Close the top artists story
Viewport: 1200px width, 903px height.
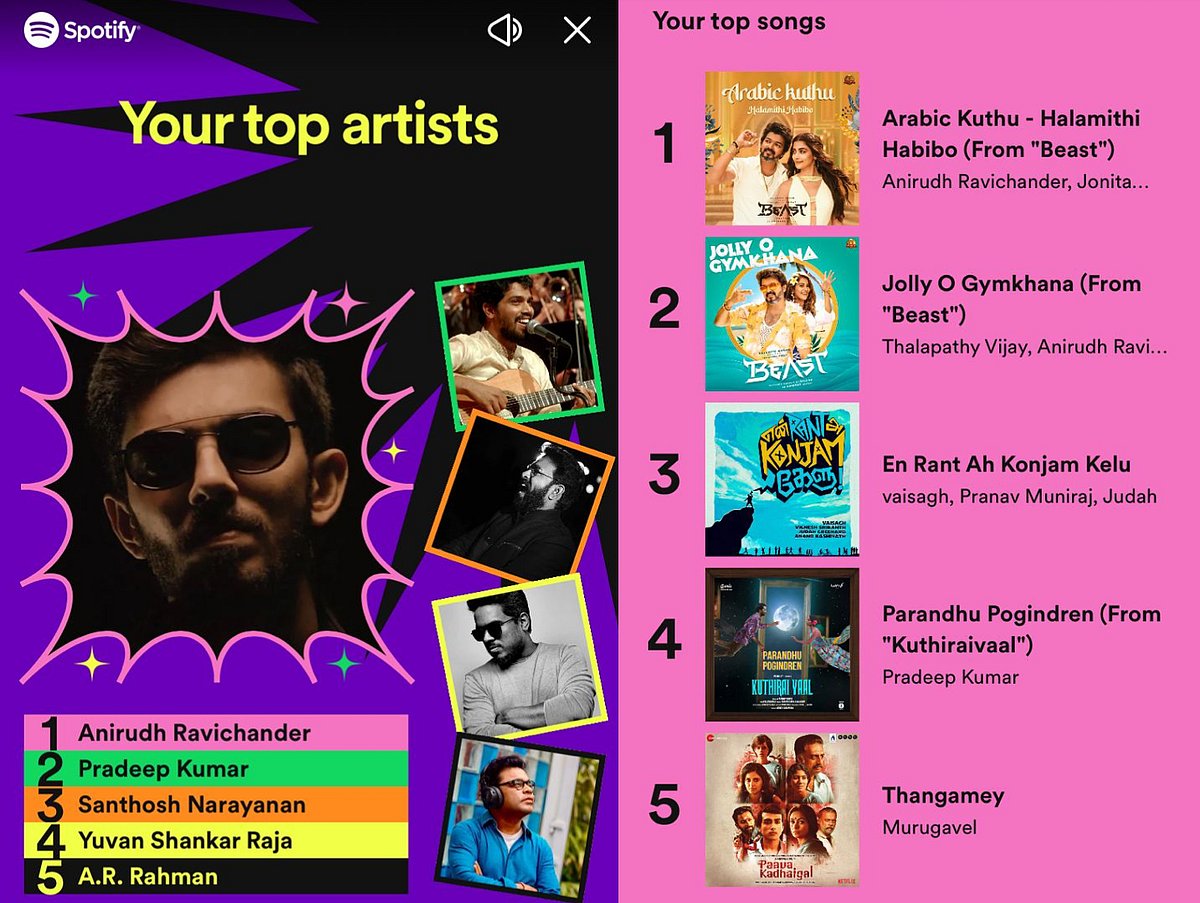577,30
